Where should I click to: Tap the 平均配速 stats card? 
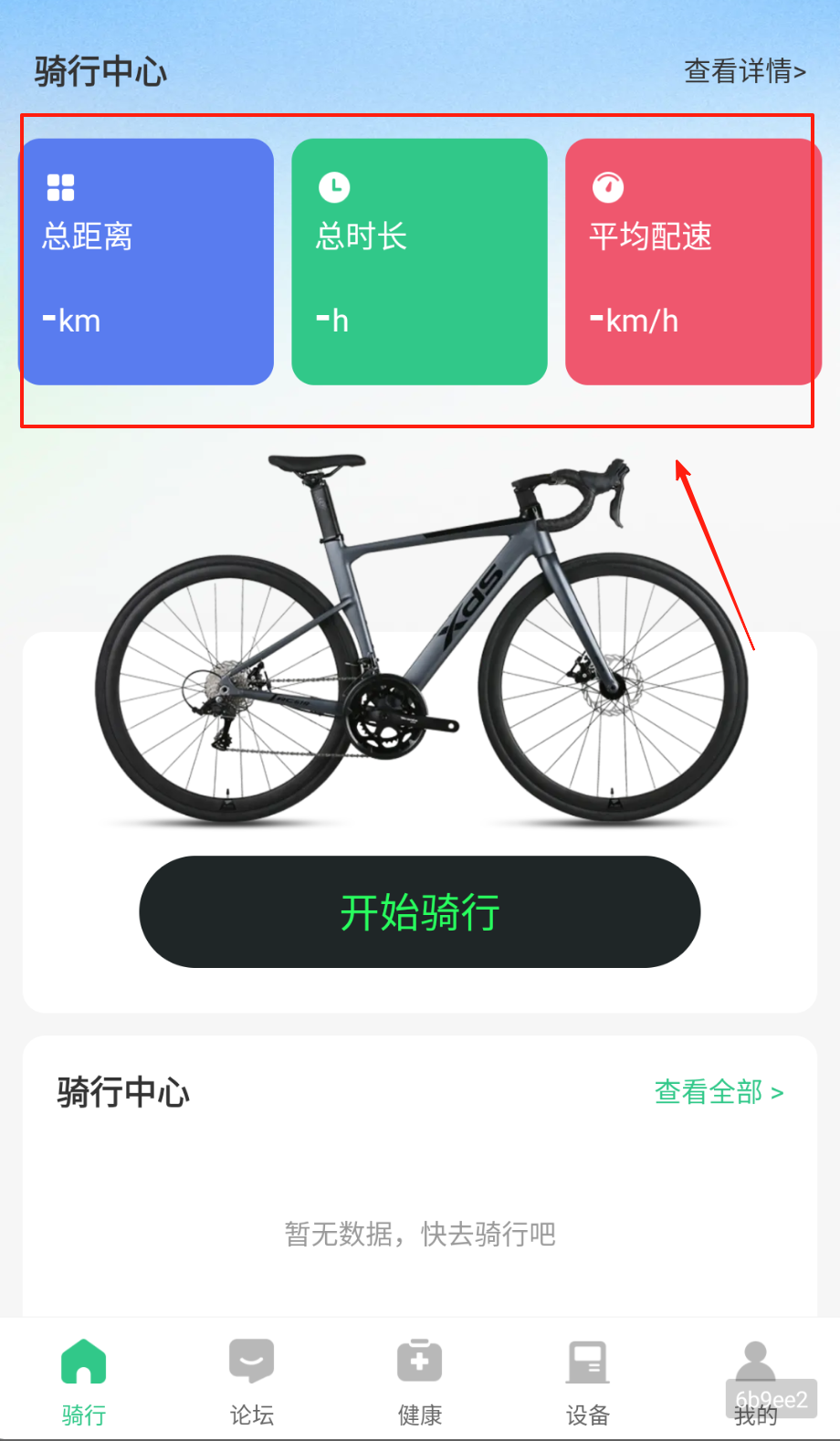point(692,261)
